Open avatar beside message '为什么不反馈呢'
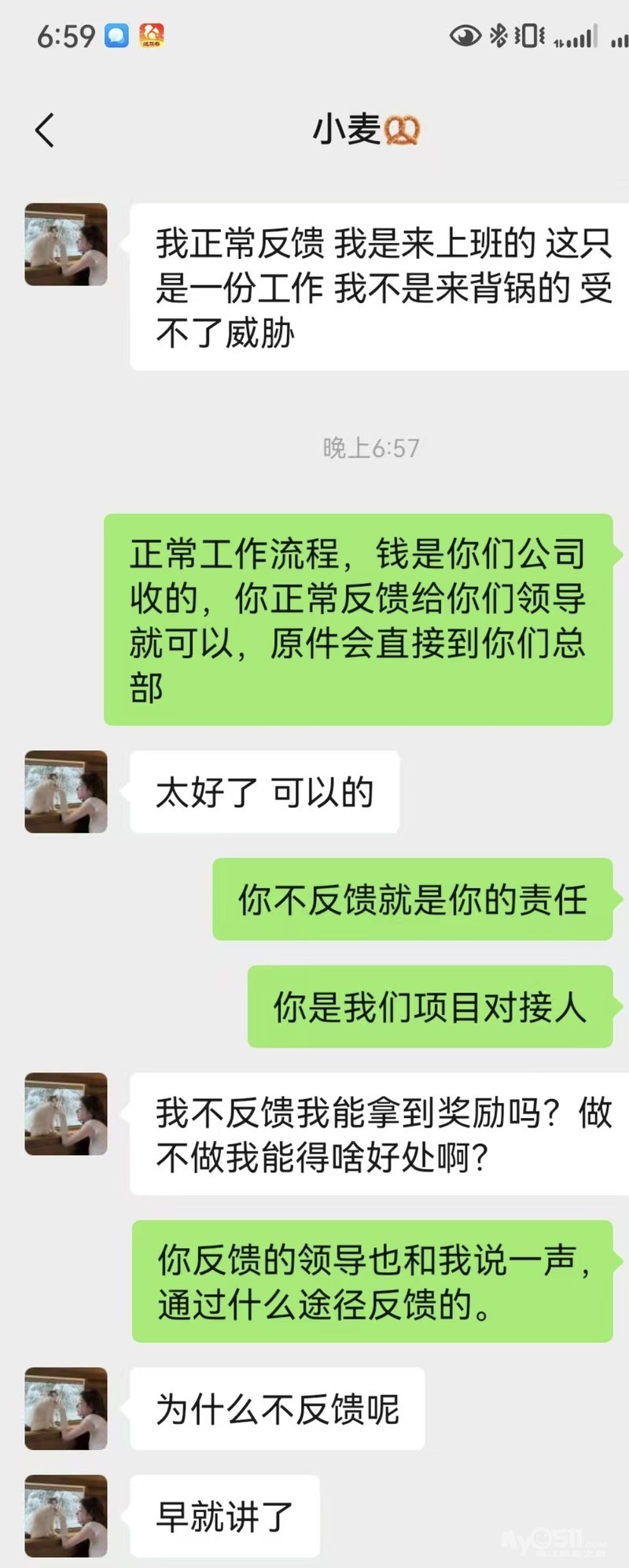This screenshot has height=1568, width=629. point(66,1408)
